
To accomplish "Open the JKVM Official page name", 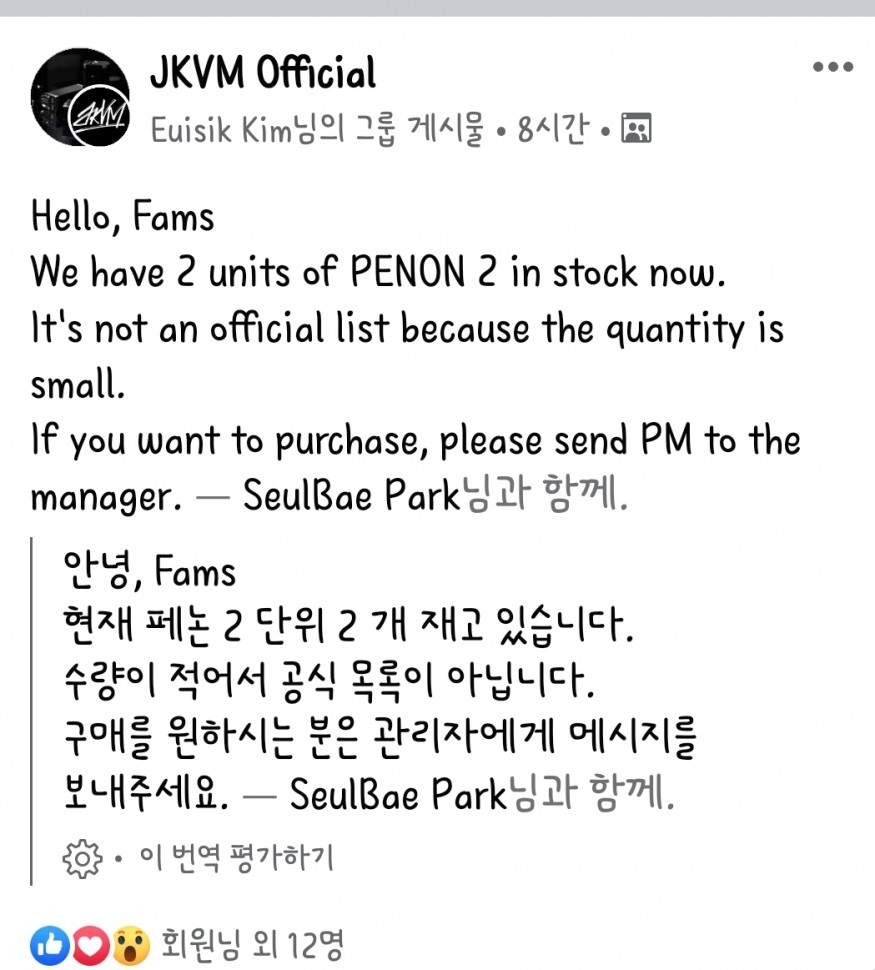I will pos(262,73).
